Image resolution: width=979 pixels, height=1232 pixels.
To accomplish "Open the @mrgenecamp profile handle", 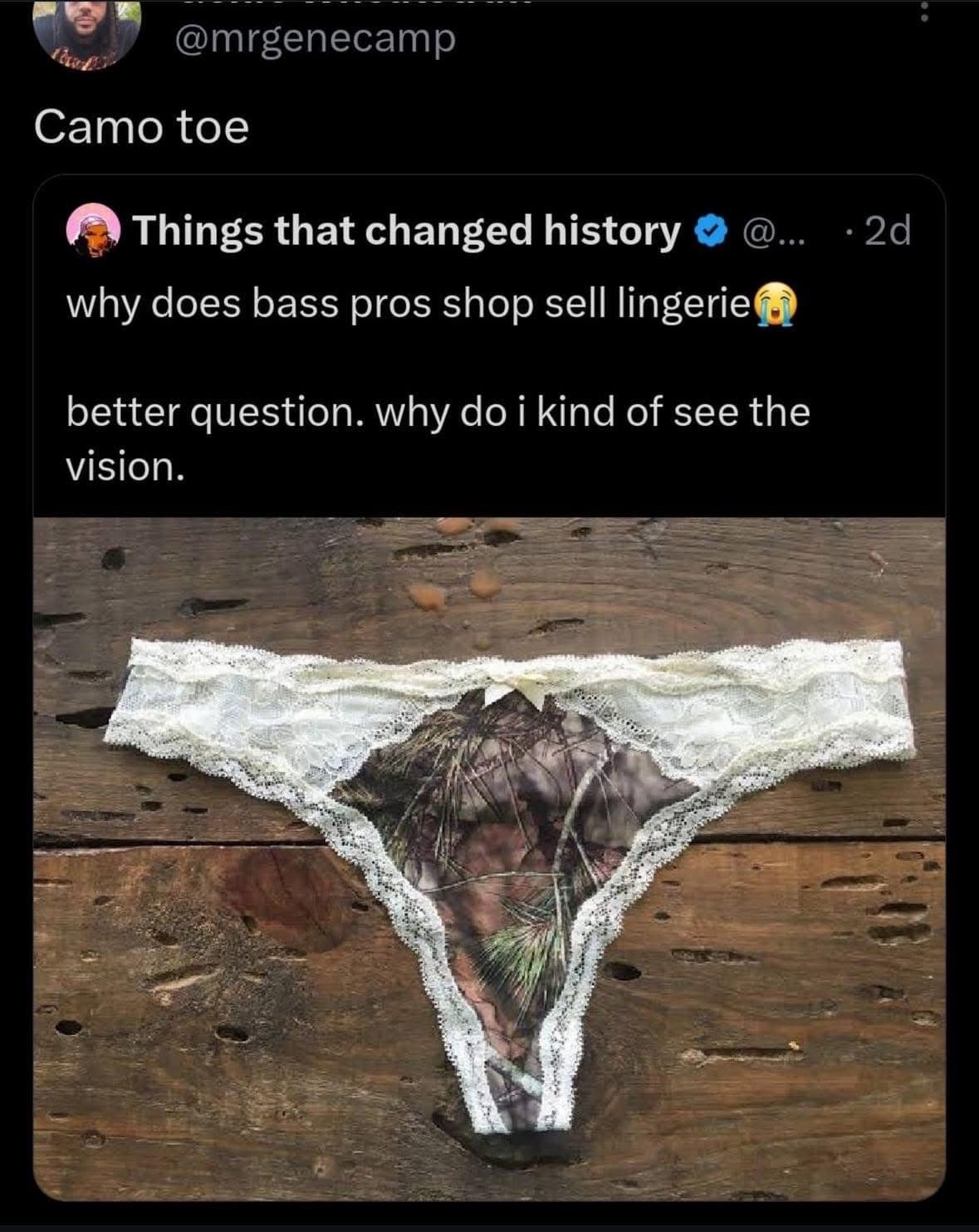I will coord(315,38).
